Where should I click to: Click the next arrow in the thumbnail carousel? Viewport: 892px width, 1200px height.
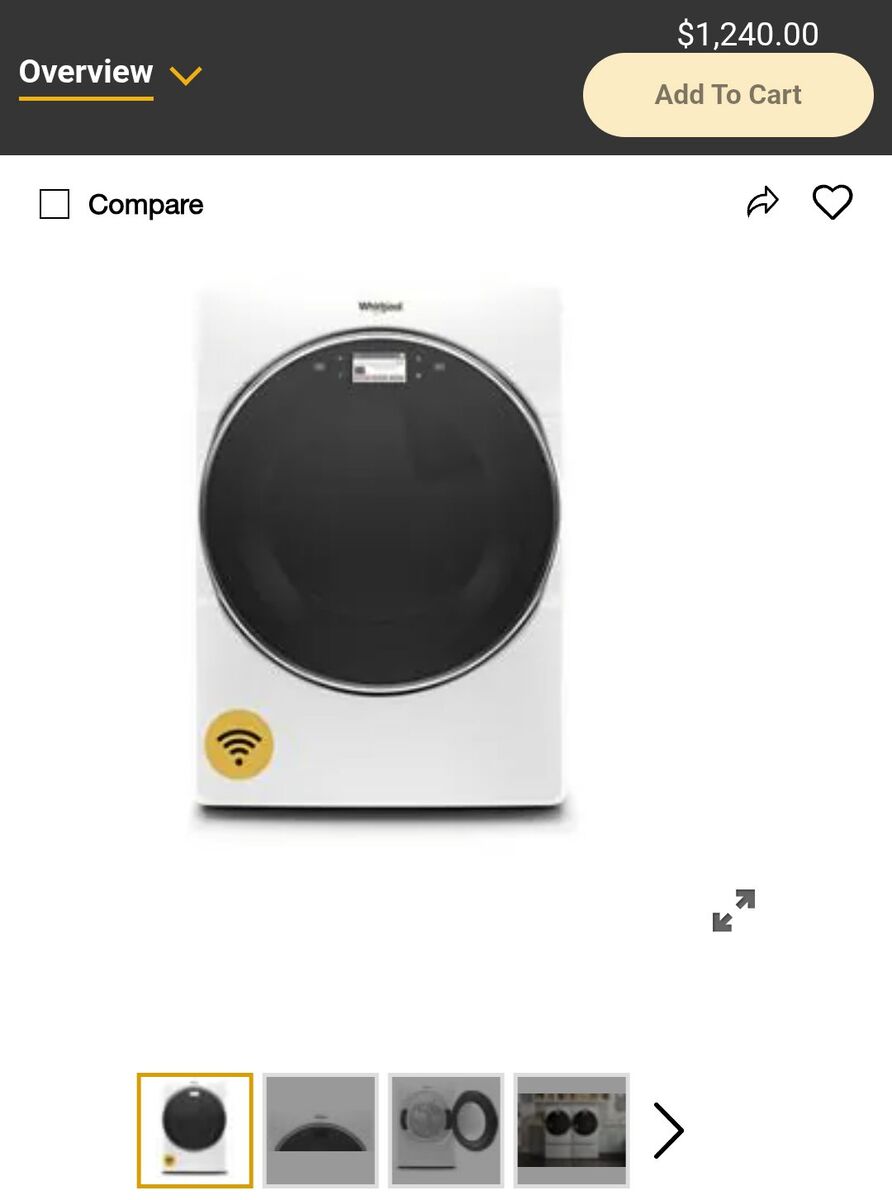[x=668, y=1130]
